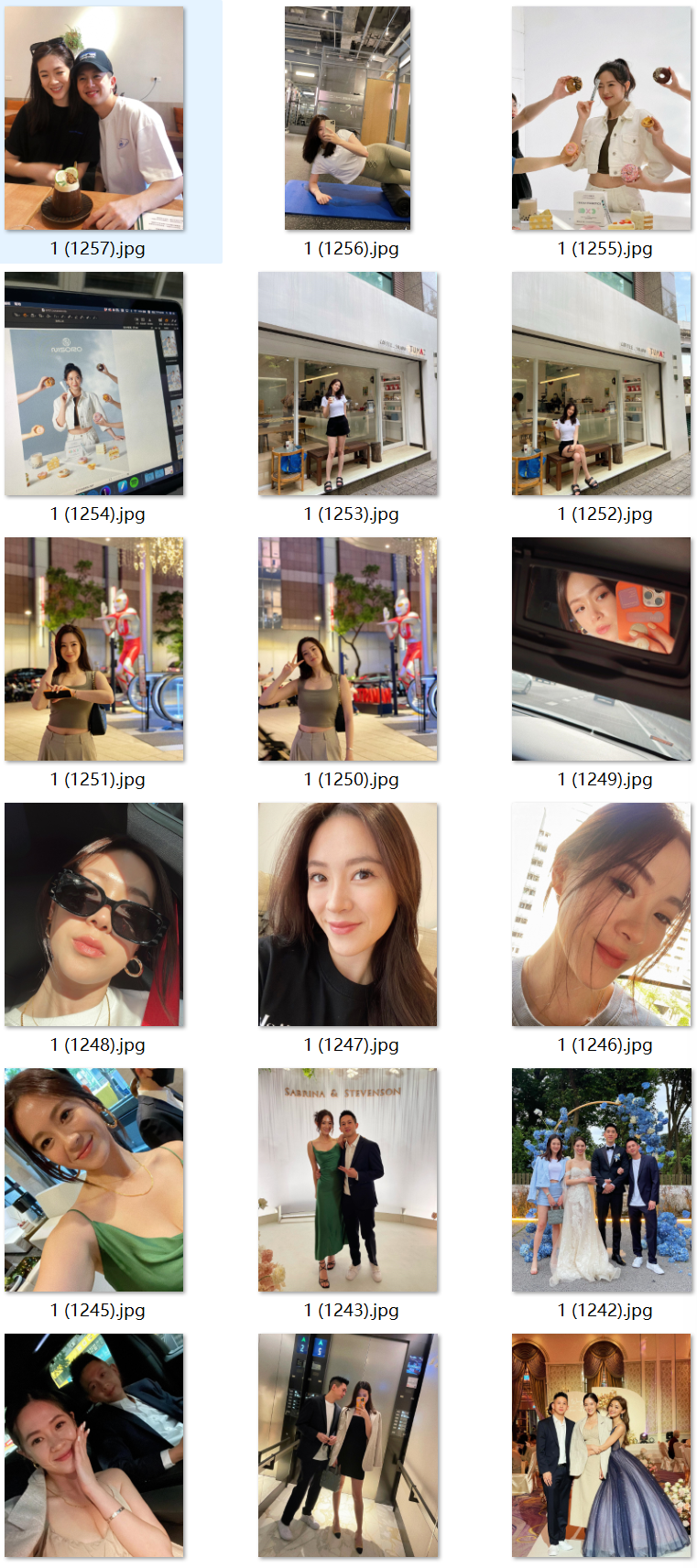Select thumbnail 1 (1248).jpg

(x=94, y=915)
